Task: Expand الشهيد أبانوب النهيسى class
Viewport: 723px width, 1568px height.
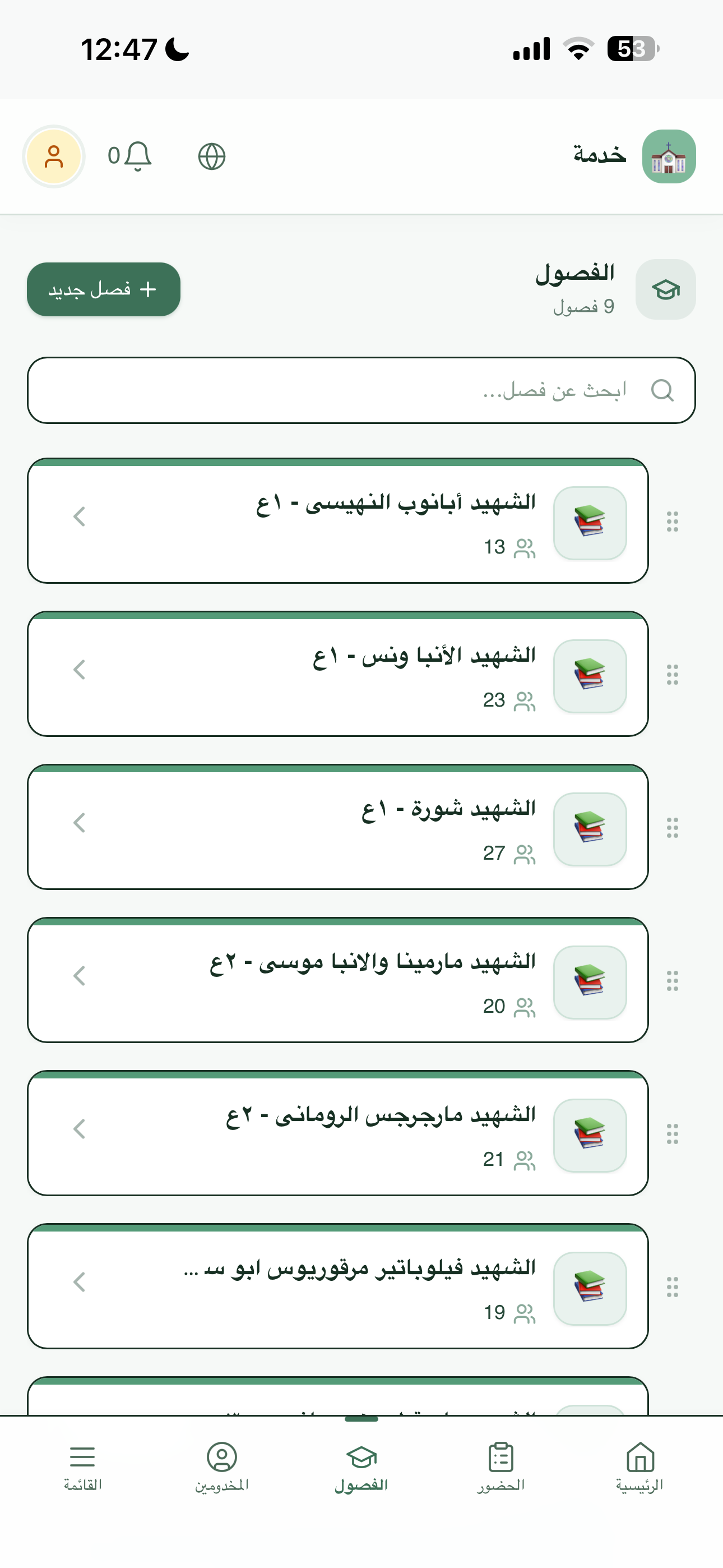Action: click(x=78, y=518)
